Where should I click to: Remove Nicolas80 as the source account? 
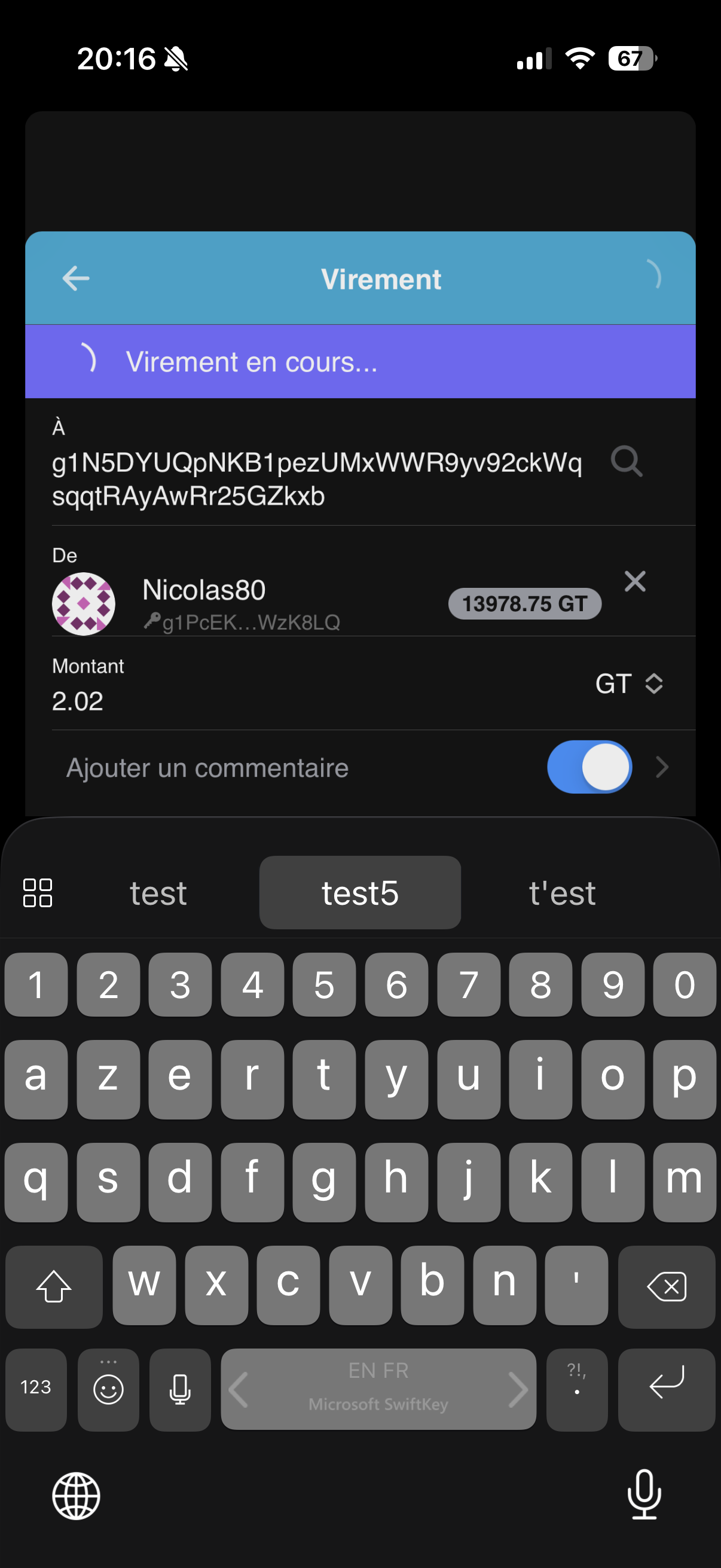click(634, 581)
